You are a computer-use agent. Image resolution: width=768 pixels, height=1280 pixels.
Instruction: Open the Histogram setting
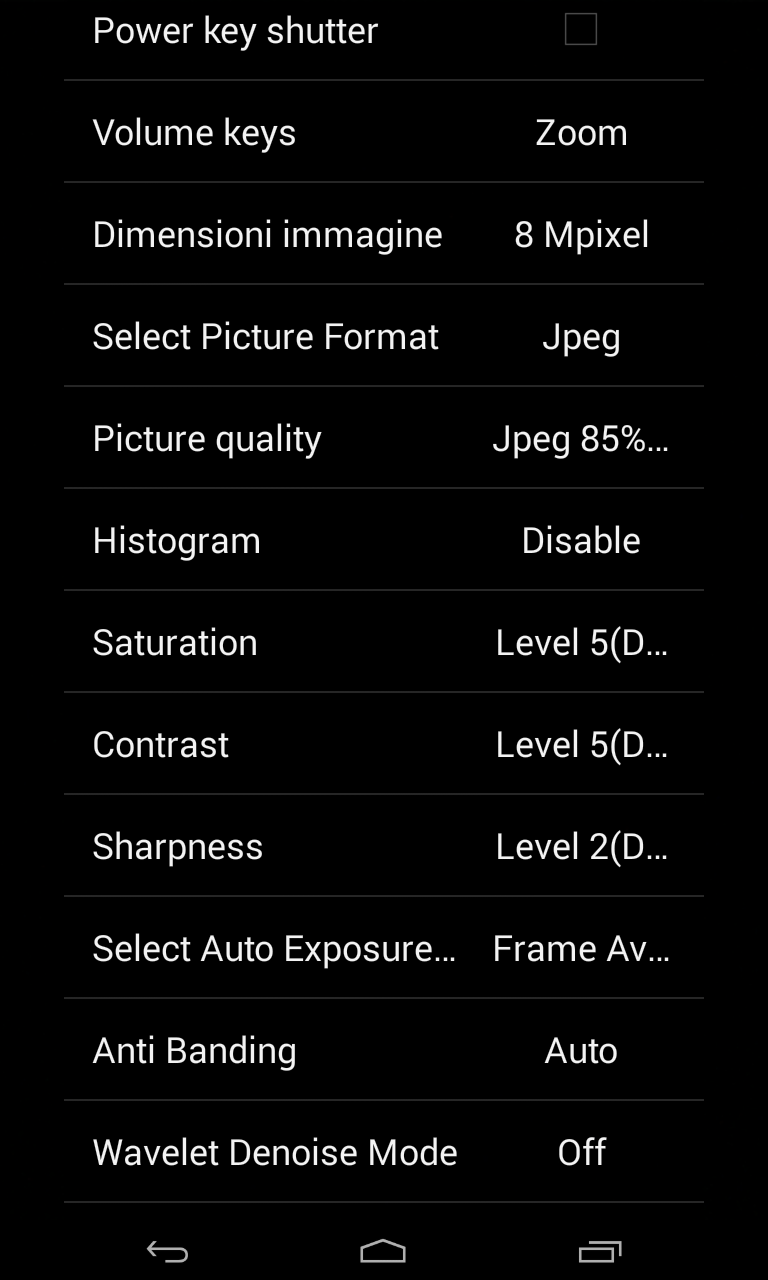[384, 540]
